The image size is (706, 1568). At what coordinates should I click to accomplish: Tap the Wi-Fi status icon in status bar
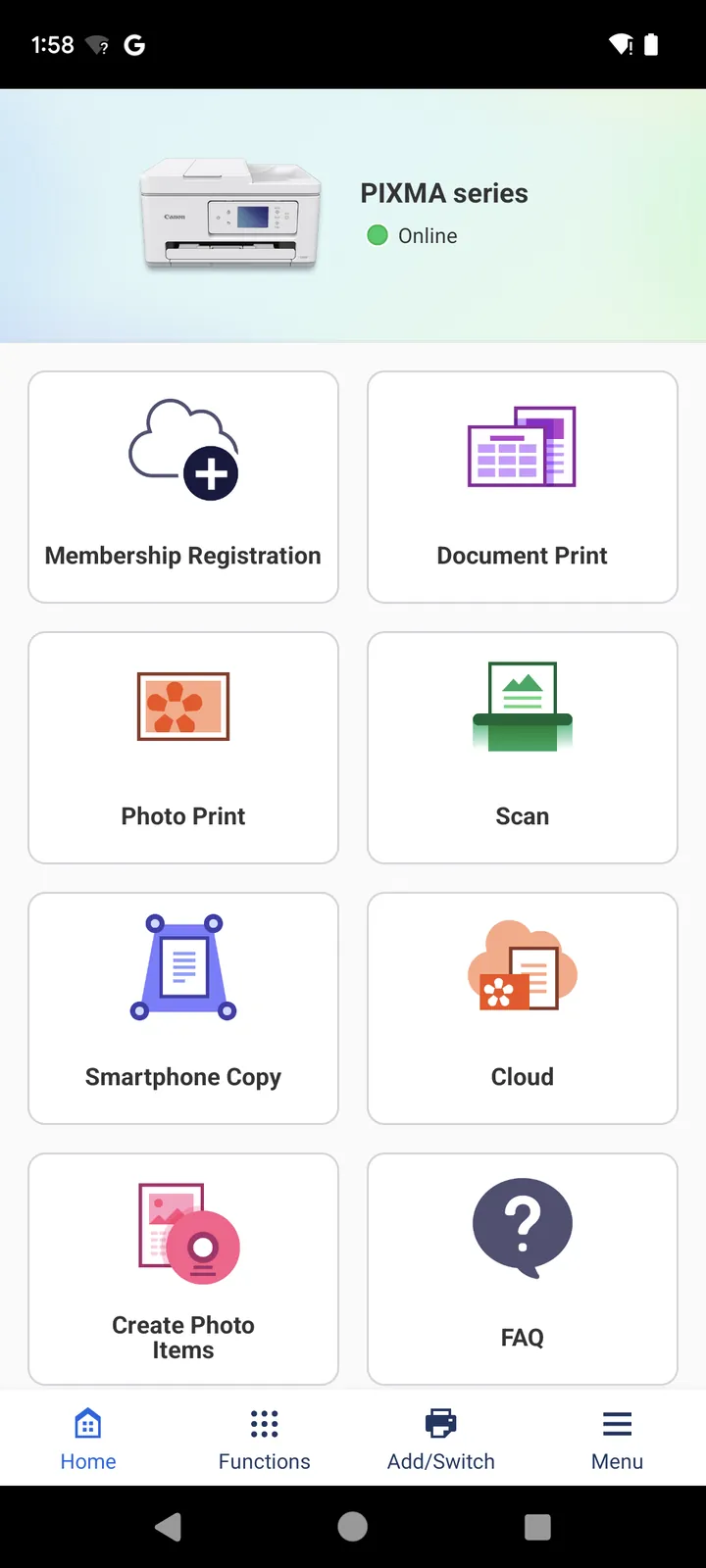pyautogui.click(x=619, y=43)
